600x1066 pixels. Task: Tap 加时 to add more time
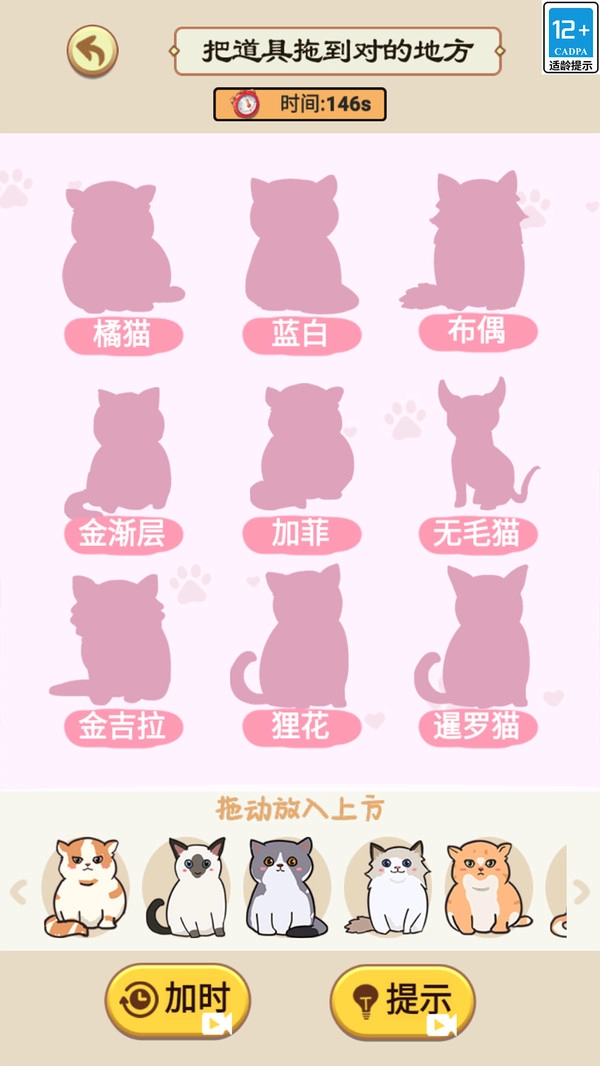click(x=178, y=1000)
